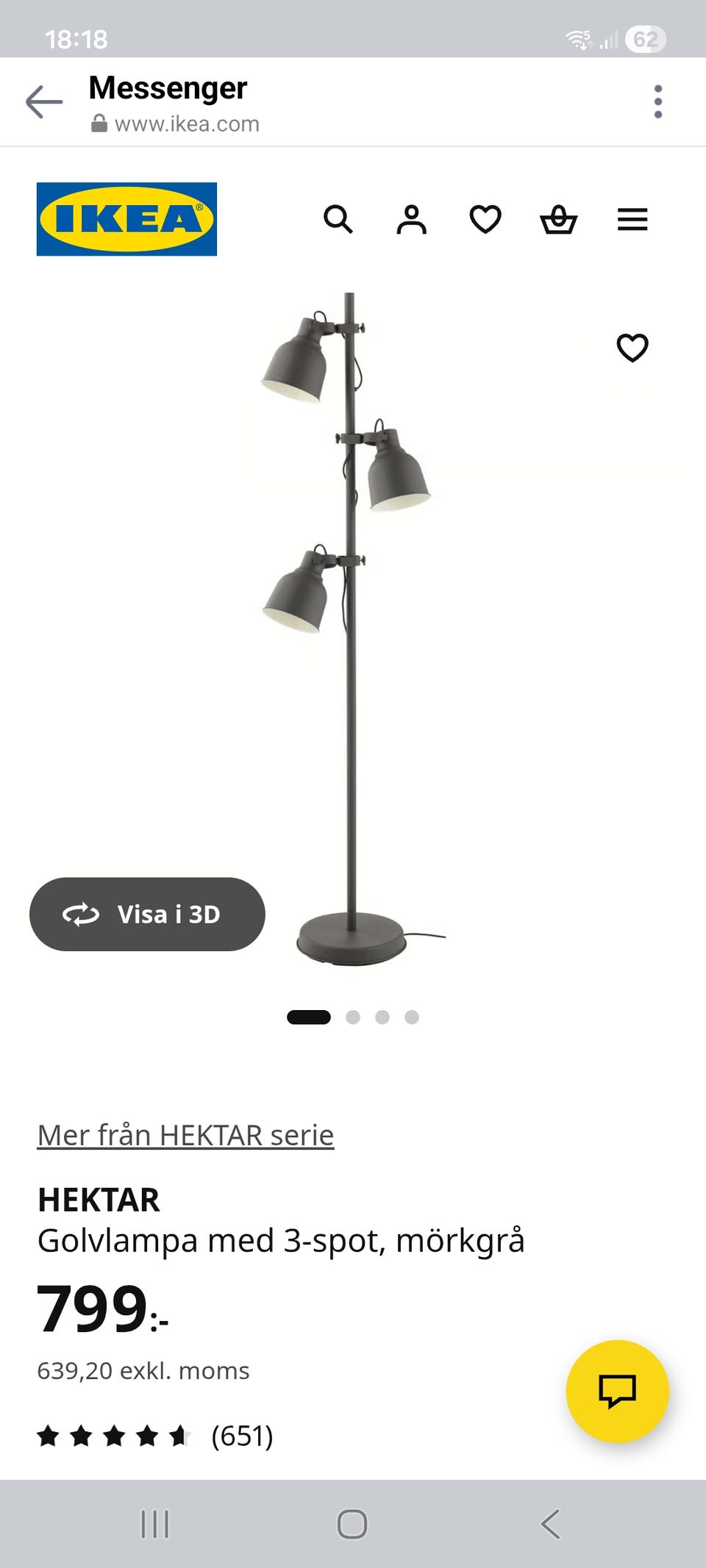Go back using the in-app browser arrow
706x1568 pixels.
[44, 101]
